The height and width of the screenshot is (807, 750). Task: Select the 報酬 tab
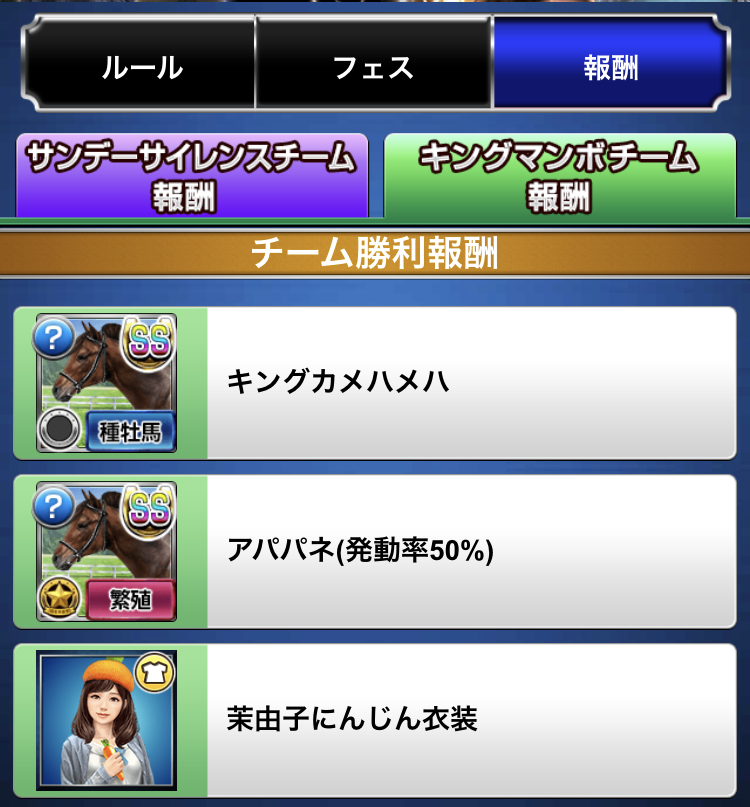(x=610, y=67)
